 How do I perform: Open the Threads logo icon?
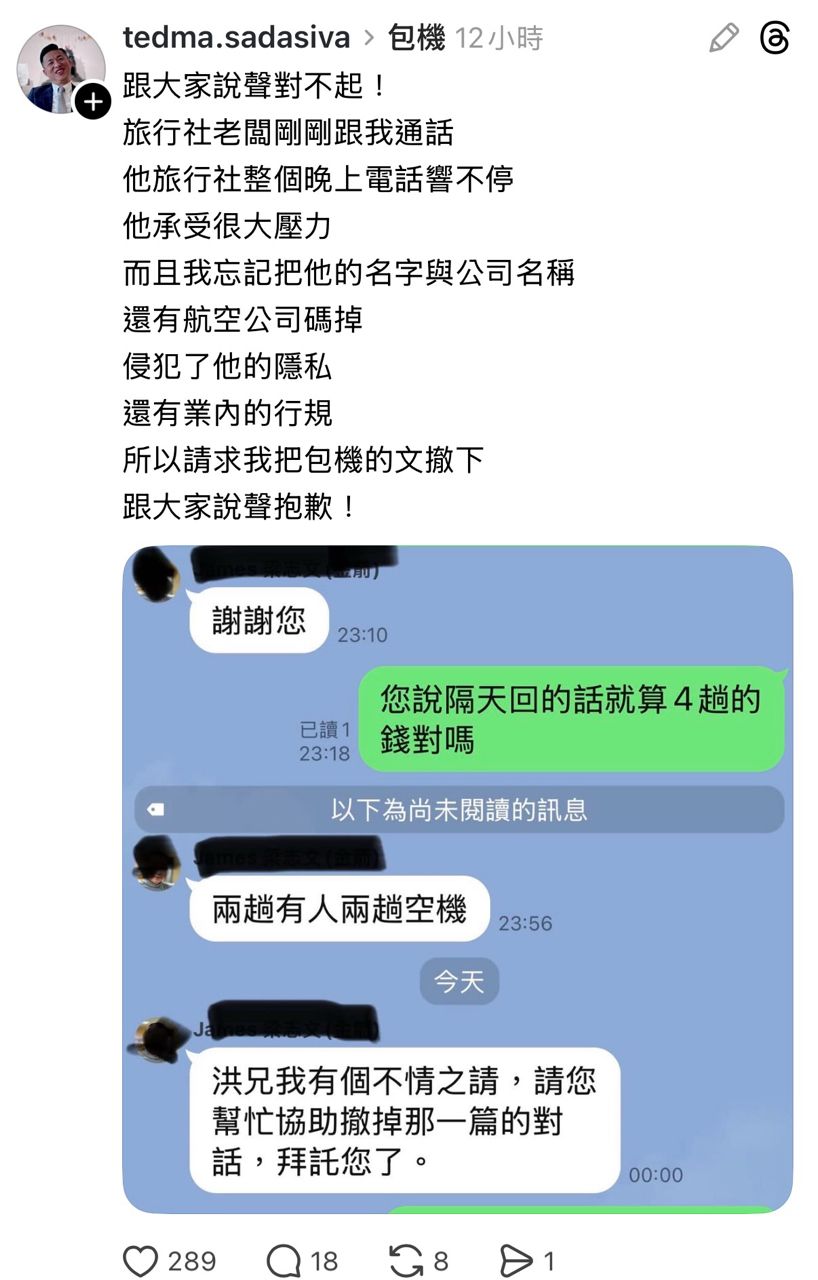tap(775, 39)
